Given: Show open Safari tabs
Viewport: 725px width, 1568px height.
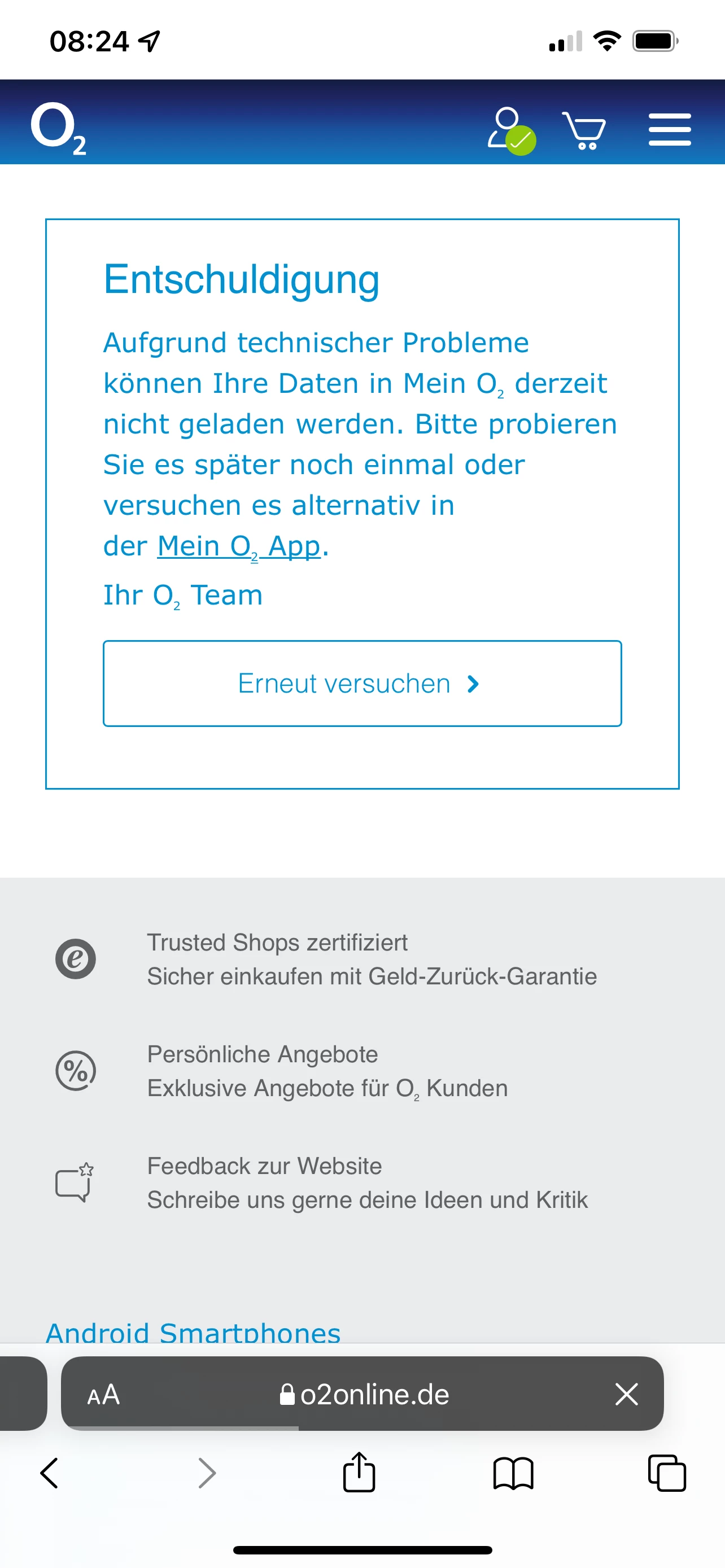Looking at the screenshot, I should tap(667, 1473).
